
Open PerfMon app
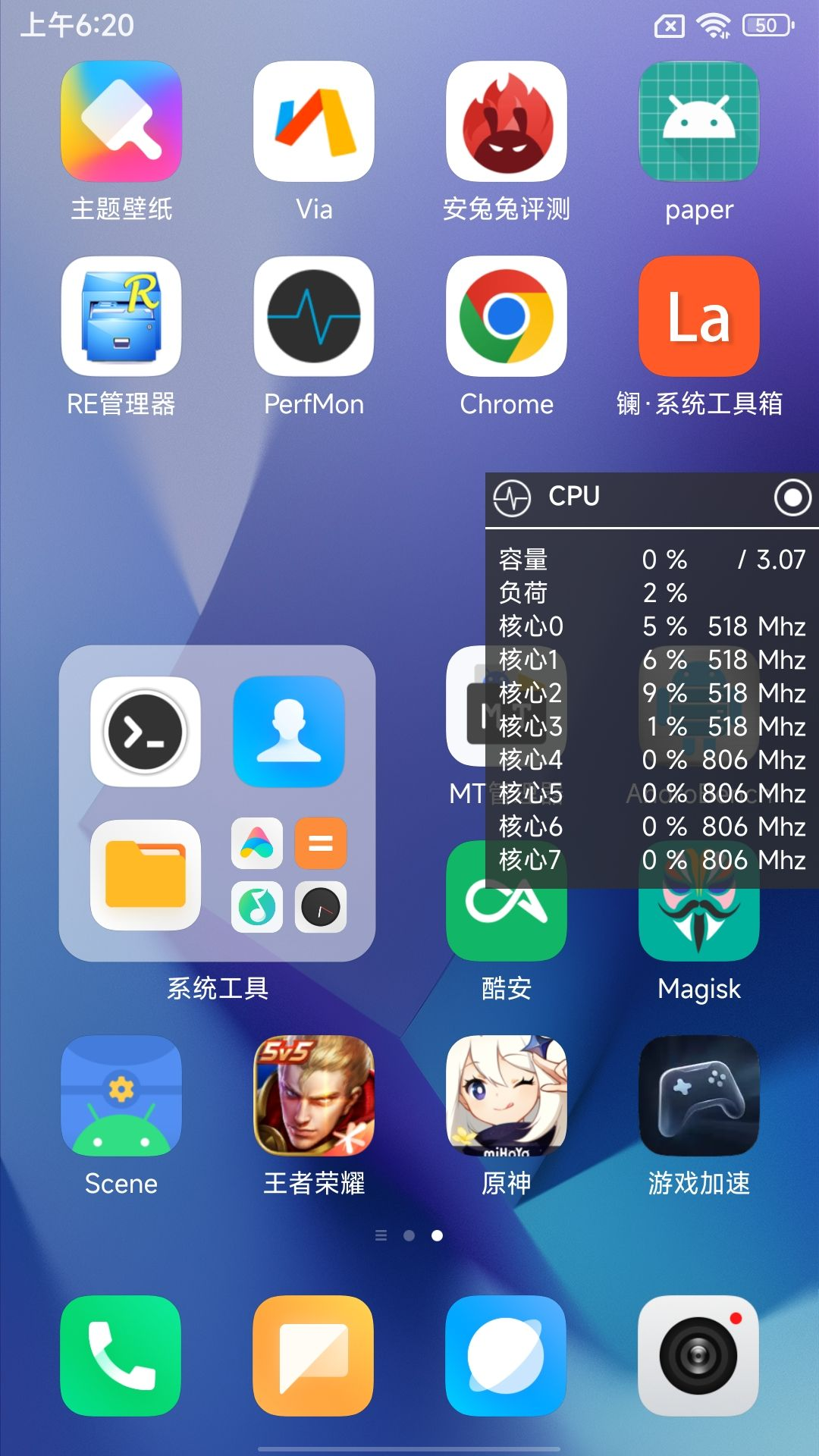click(314, 316)
